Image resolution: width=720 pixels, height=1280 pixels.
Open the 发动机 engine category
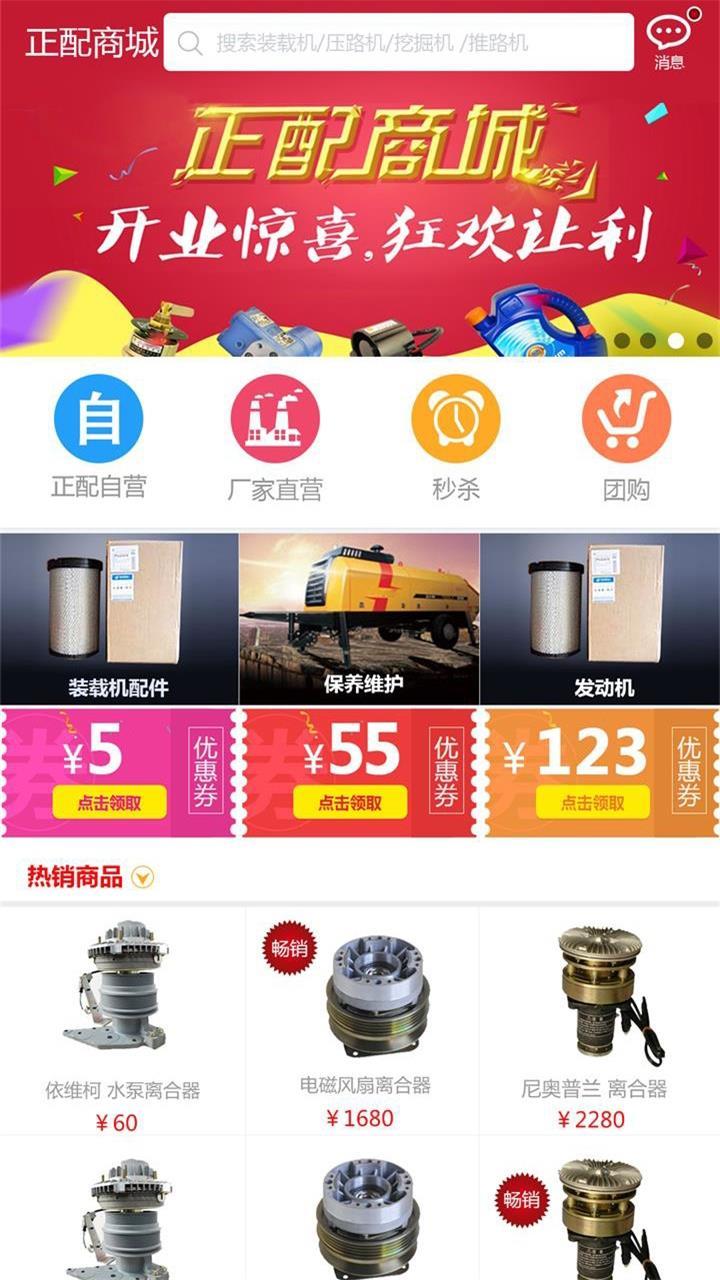point(600,620)
